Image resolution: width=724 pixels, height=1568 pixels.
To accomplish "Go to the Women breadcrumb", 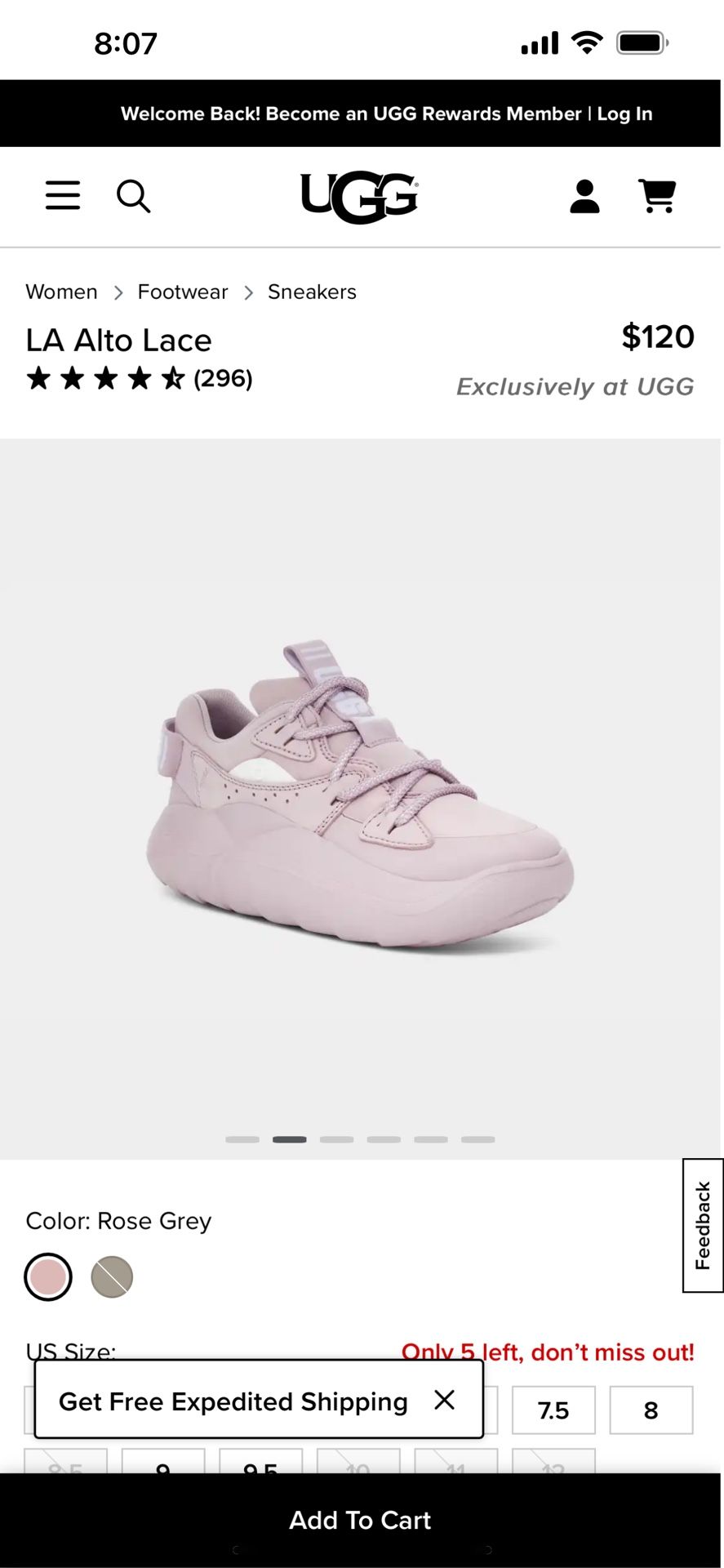I will (61, 292).
